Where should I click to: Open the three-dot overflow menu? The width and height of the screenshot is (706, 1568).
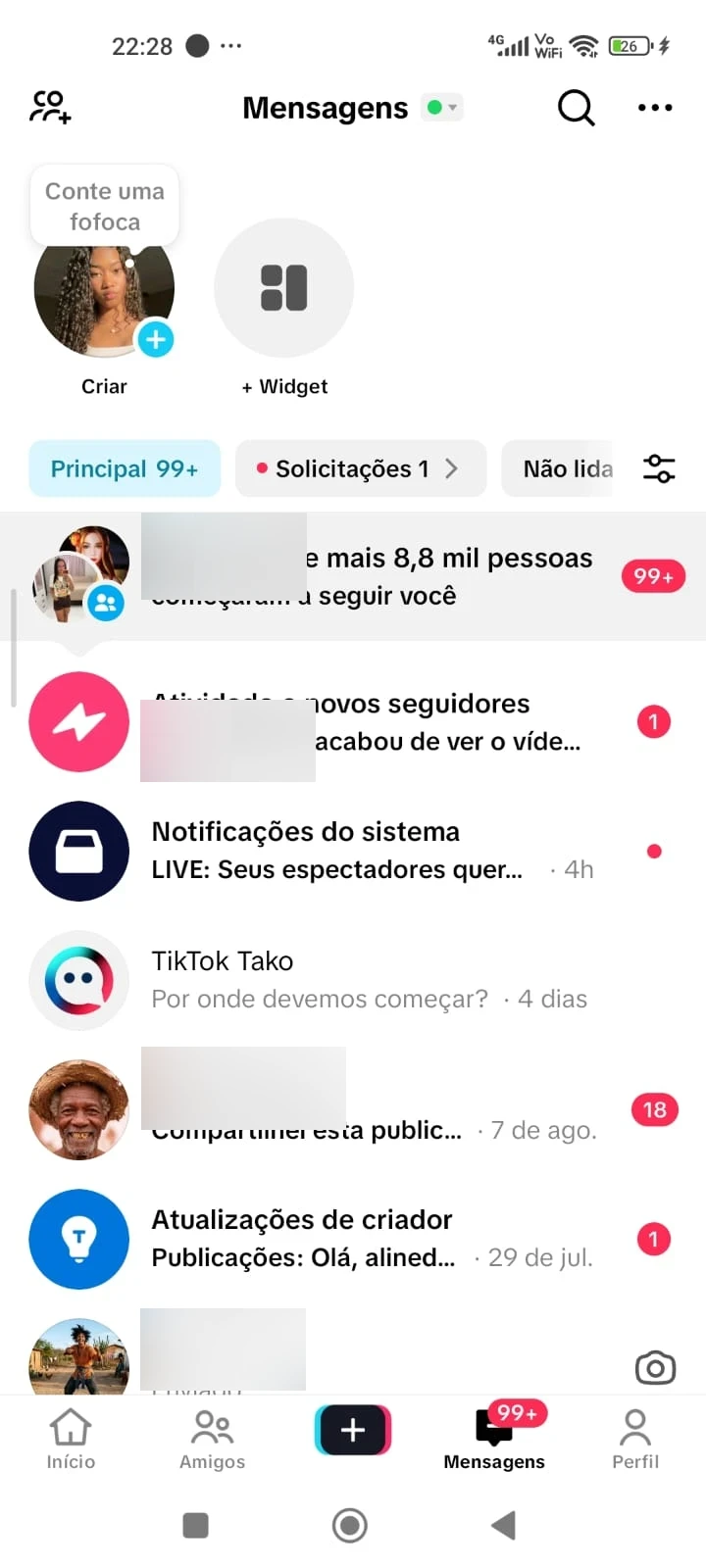pyautogui.click(x=655, y=108)
